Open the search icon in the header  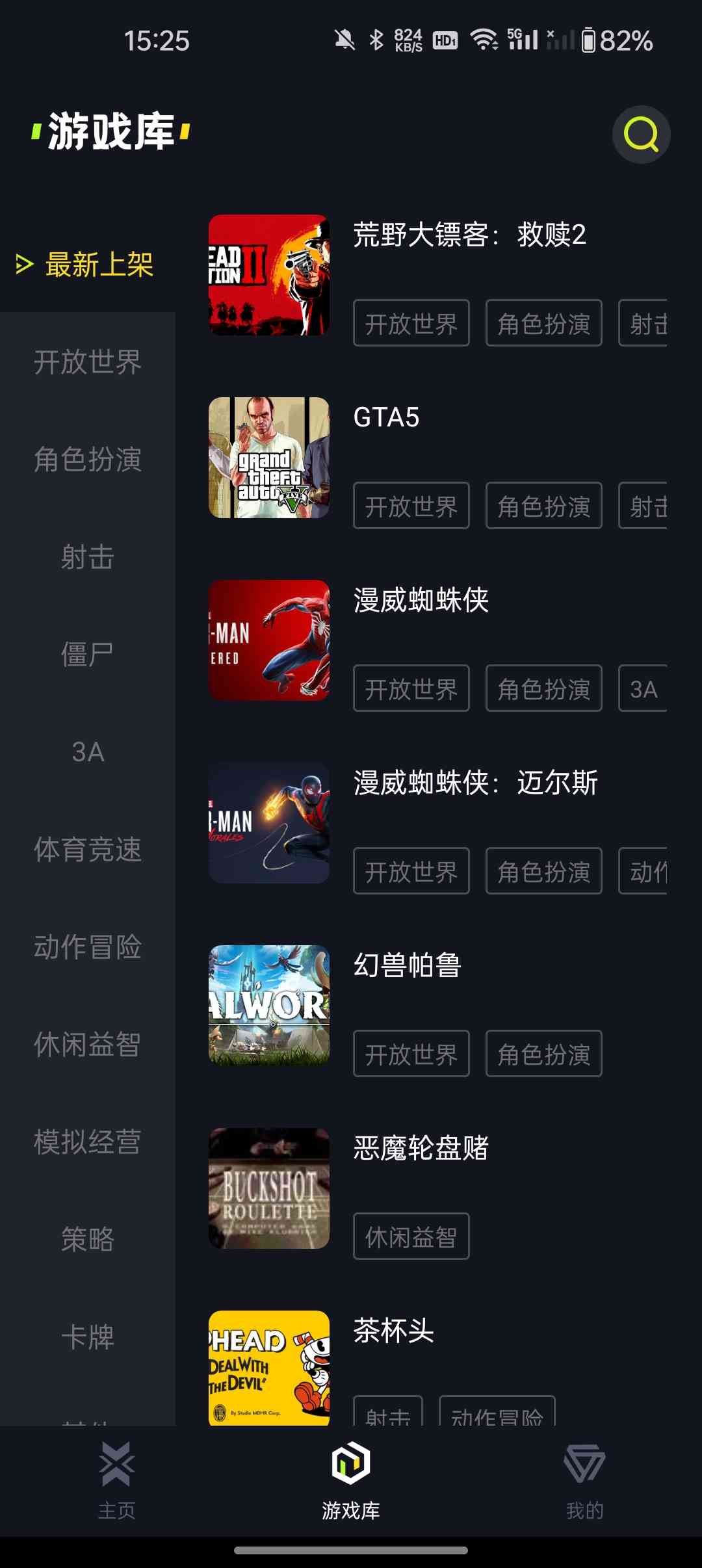pos(641,135)
